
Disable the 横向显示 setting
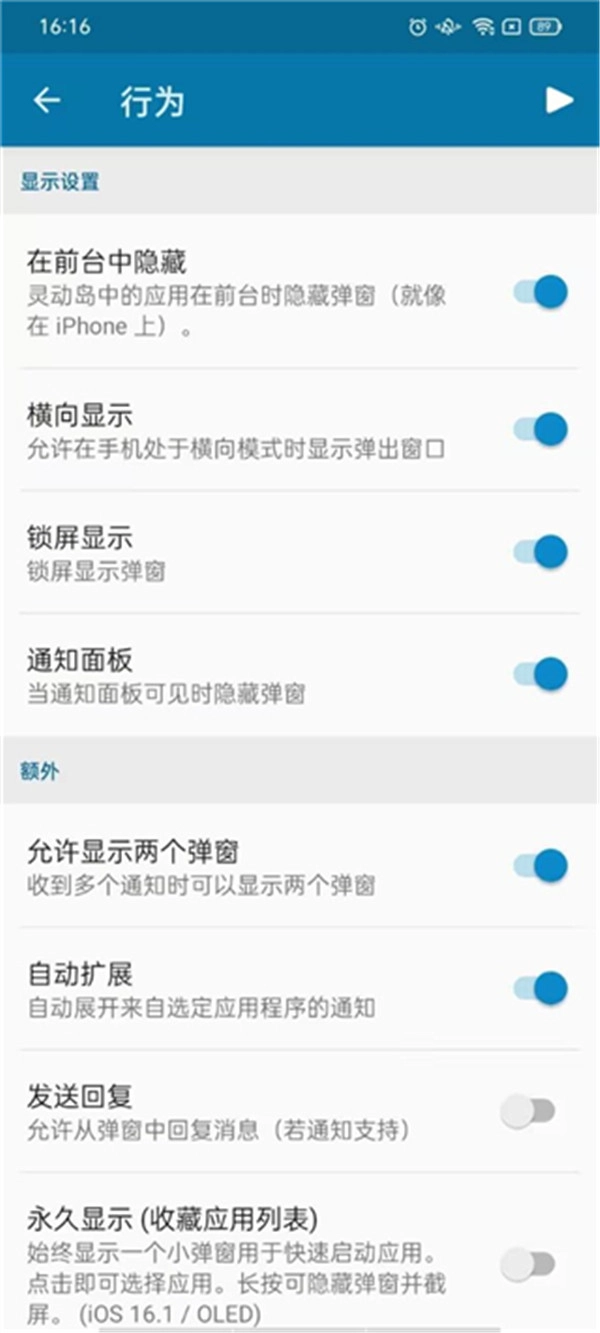541,429
